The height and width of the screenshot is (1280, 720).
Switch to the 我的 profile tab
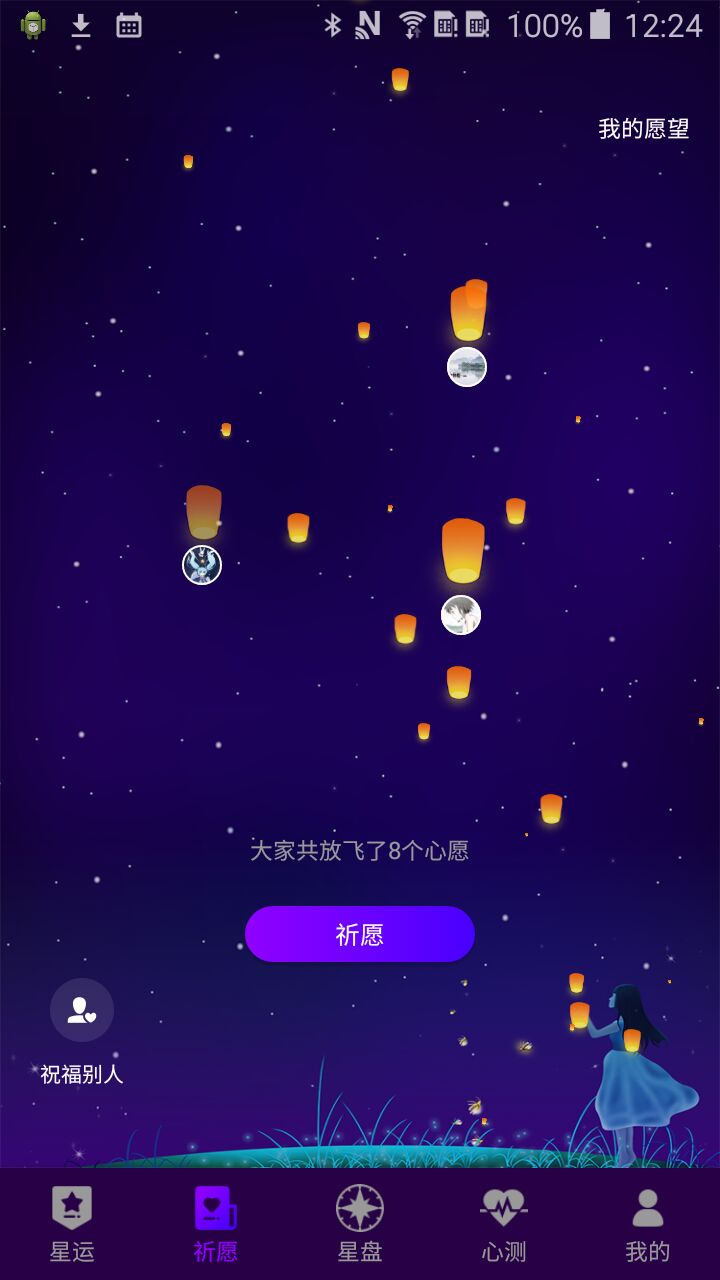click(648, 1224)
